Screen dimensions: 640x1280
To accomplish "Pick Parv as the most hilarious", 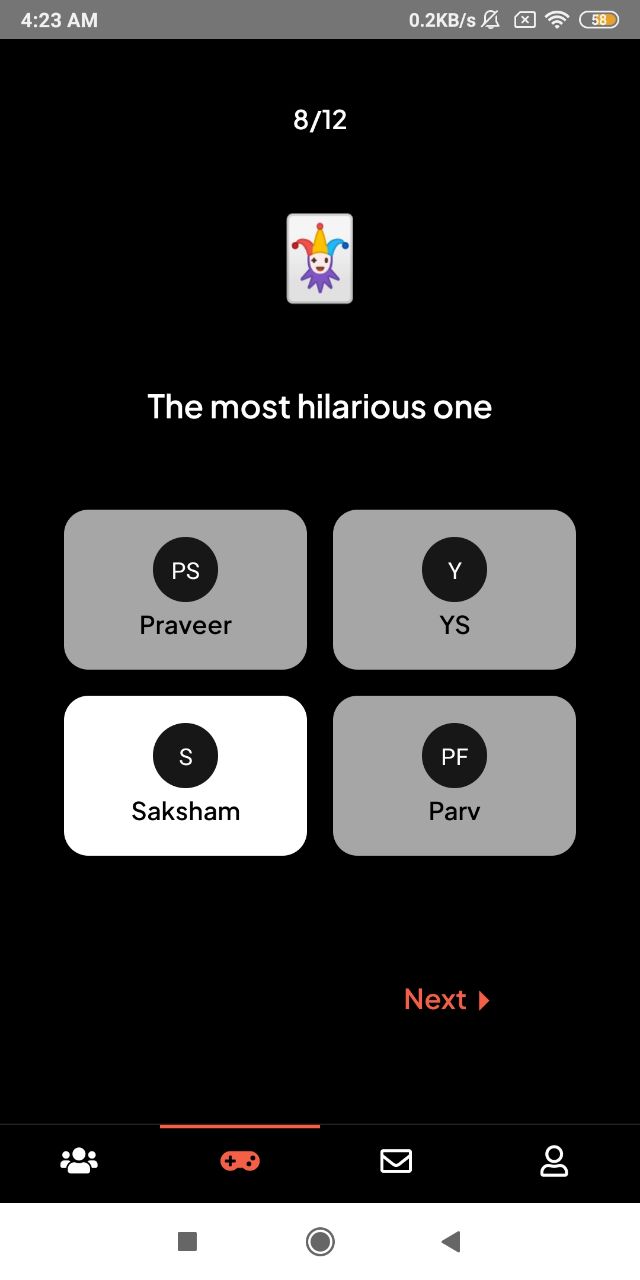I will coord(454,776).
